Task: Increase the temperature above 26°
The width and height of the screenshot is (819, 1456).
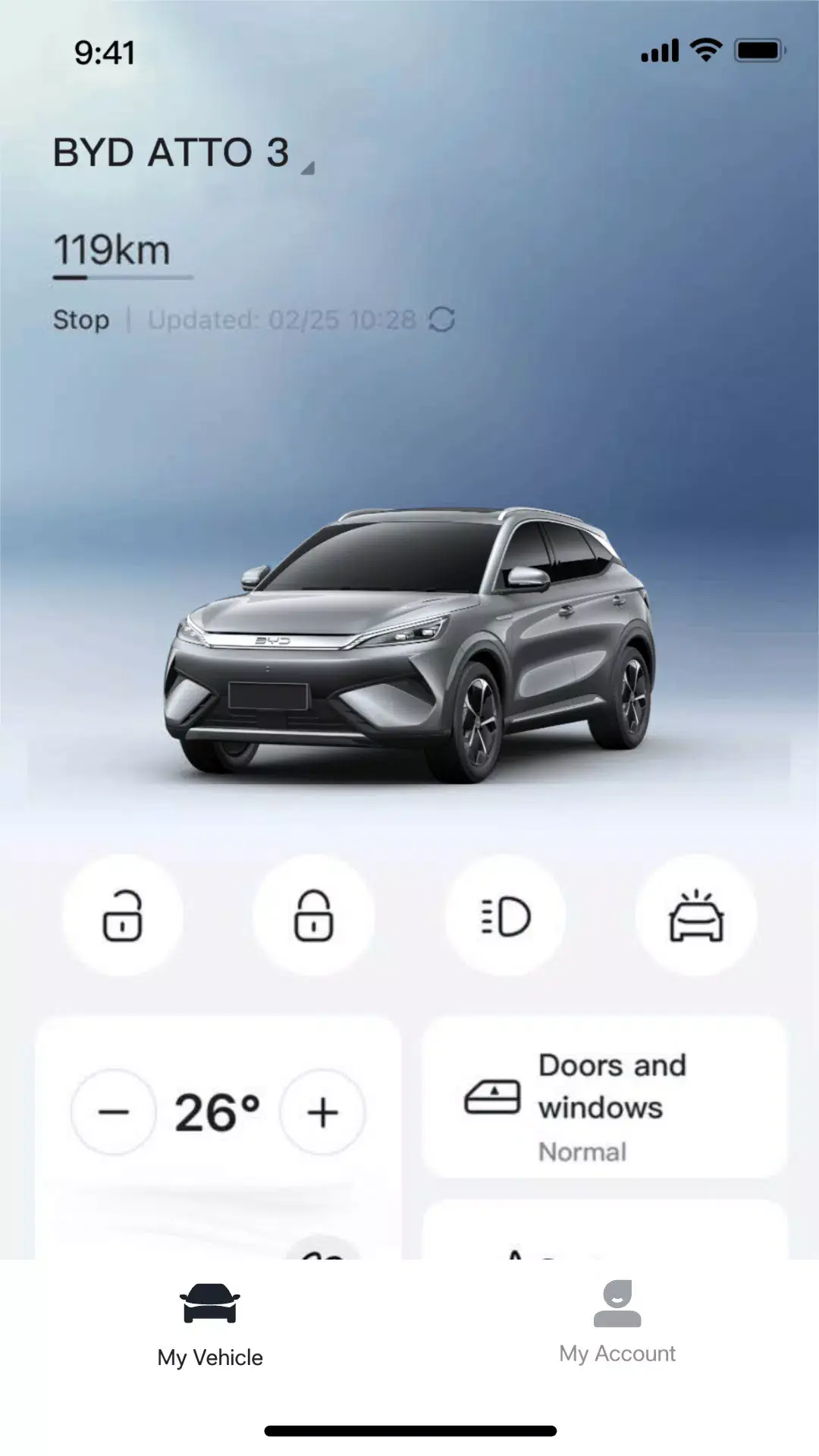Action: pyautogui.click(x=323, y=1112)
